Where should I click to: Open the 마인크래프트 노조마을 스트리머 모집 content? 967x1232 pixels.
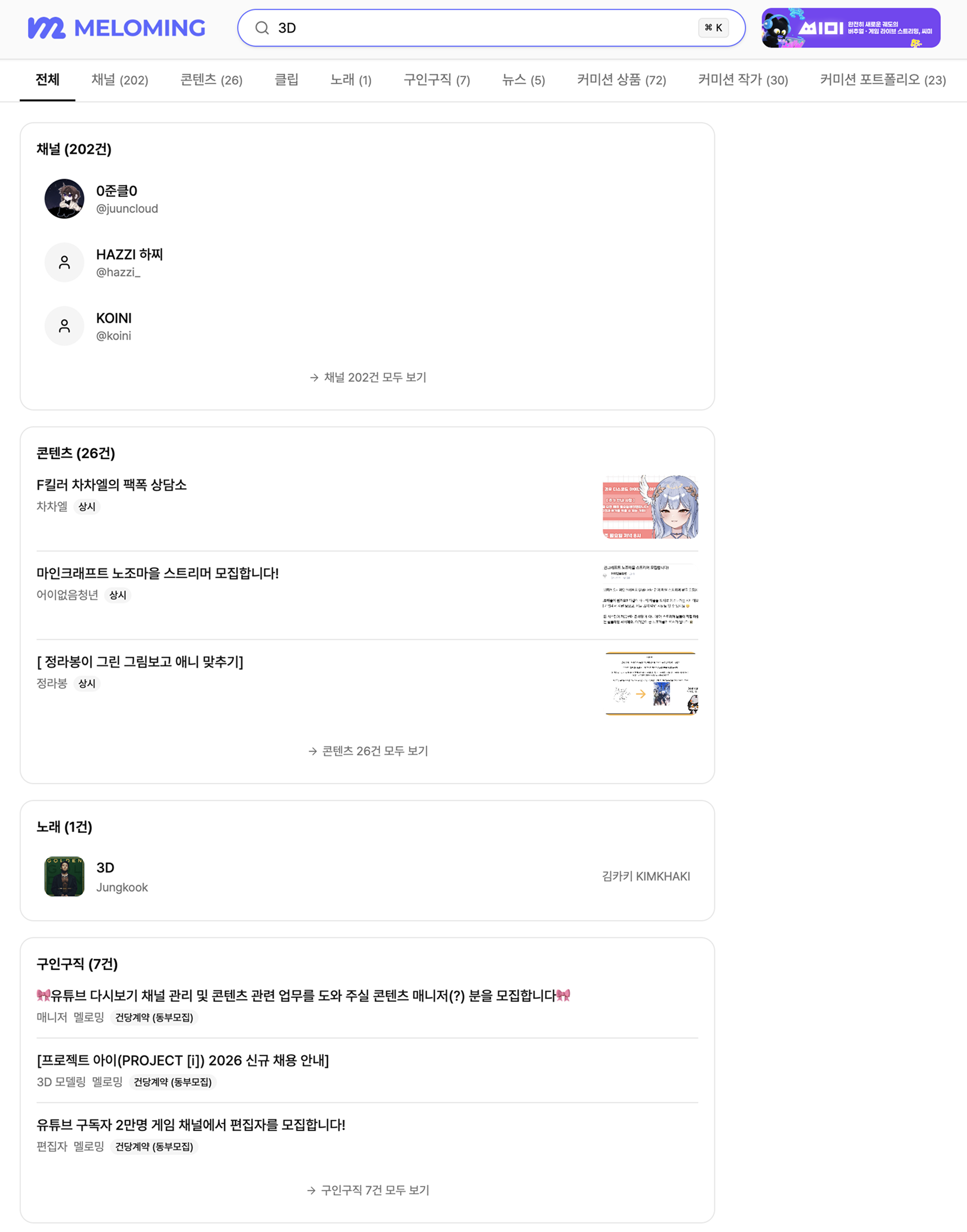pos(367,595)
